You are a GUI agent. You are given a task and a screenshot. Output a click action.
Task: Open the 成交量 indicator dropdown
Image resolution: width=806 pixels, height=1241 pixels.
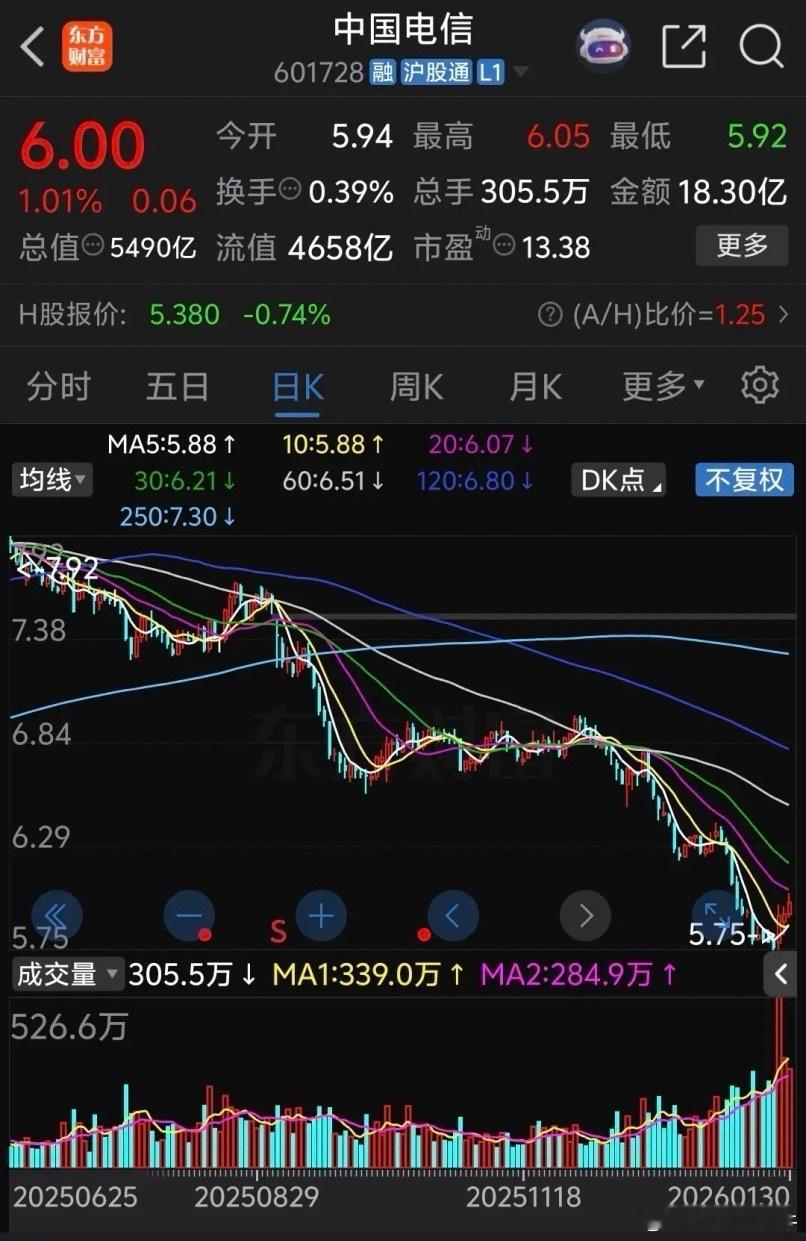tap(68, 974)
